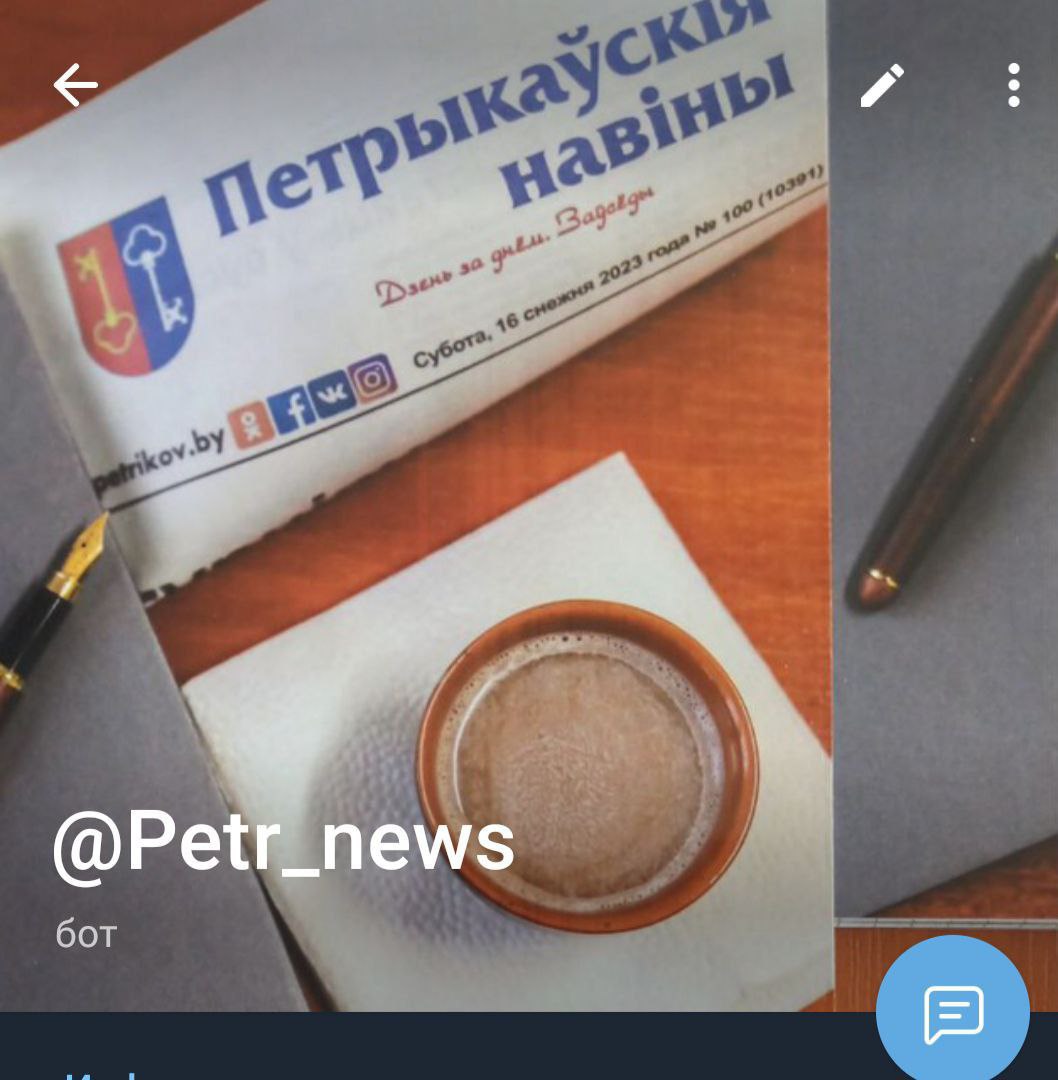The image size is (1058, 1080).
Task: Open chat with the @Petr_news bot
Action: [x=952, y=1012]
